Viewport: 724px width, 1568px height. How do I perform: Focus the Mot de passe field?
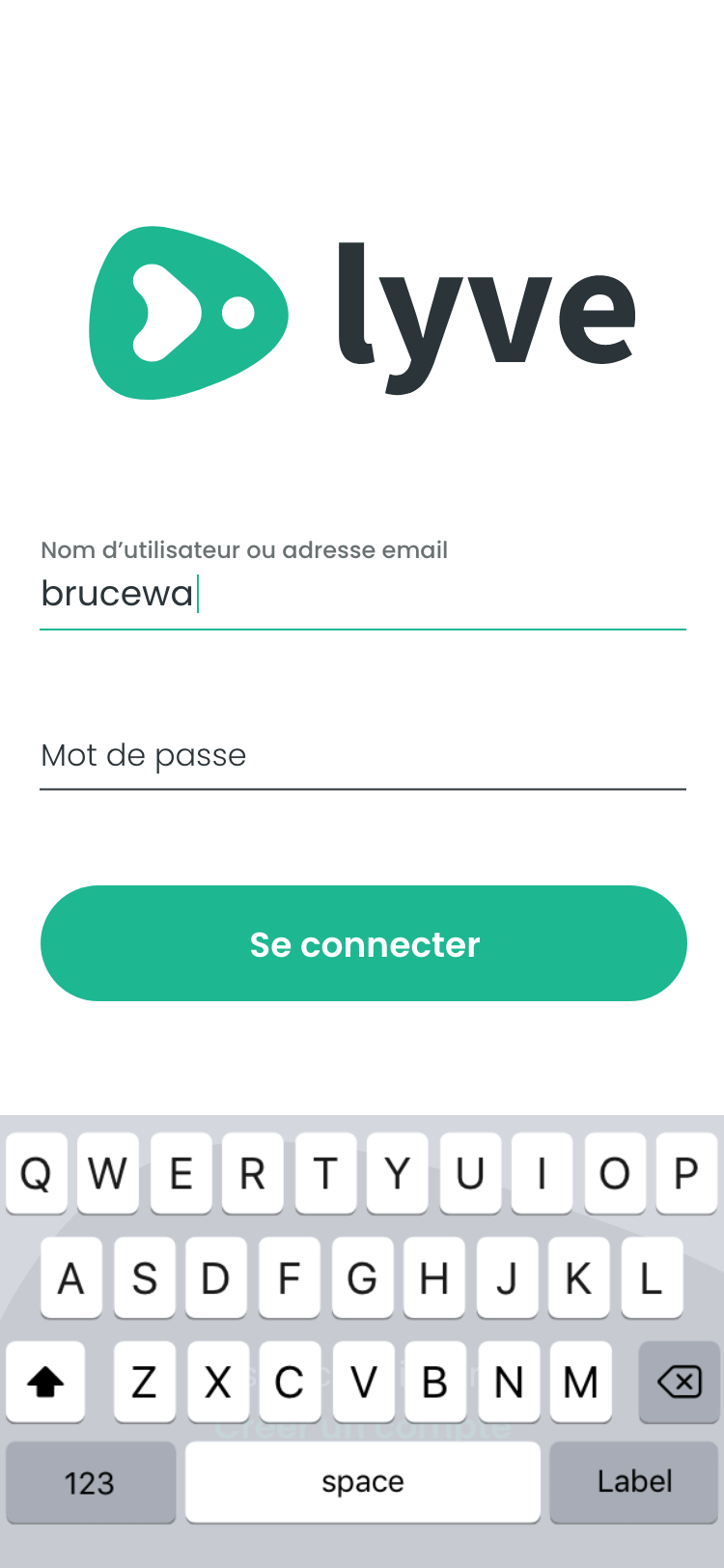click(x=362, y=755)
